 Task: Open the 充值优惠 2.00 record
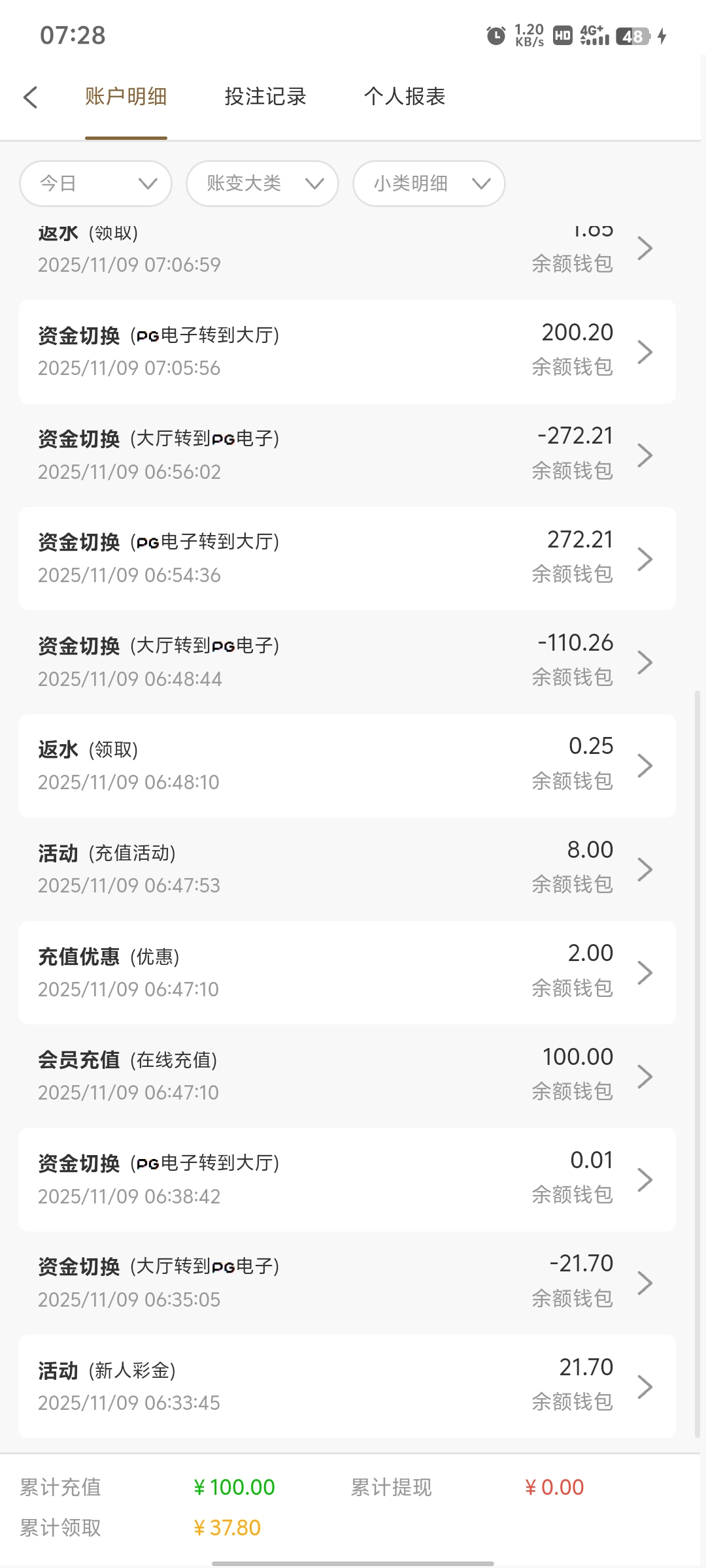(347, 972)
